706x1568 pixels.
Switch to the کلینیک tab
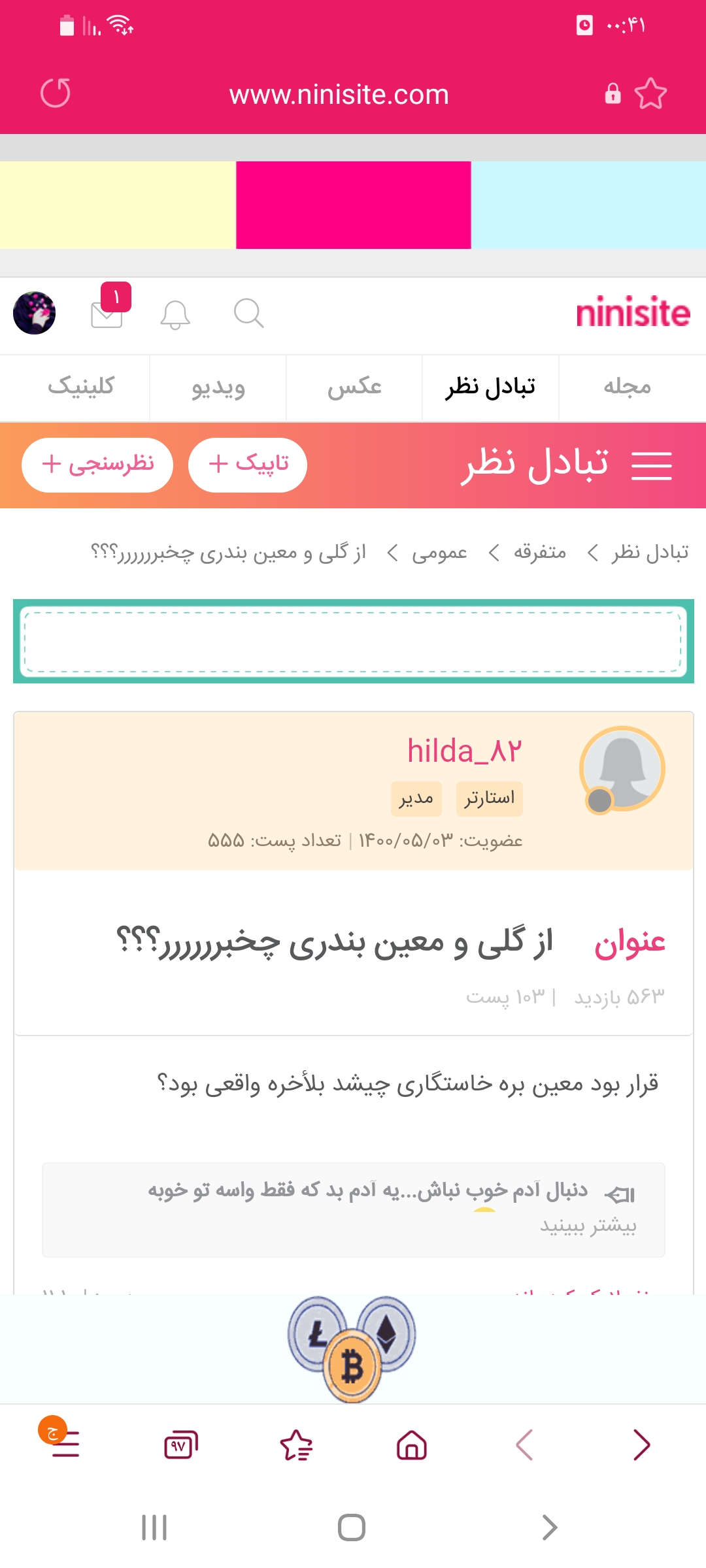[x=81, y=387]
